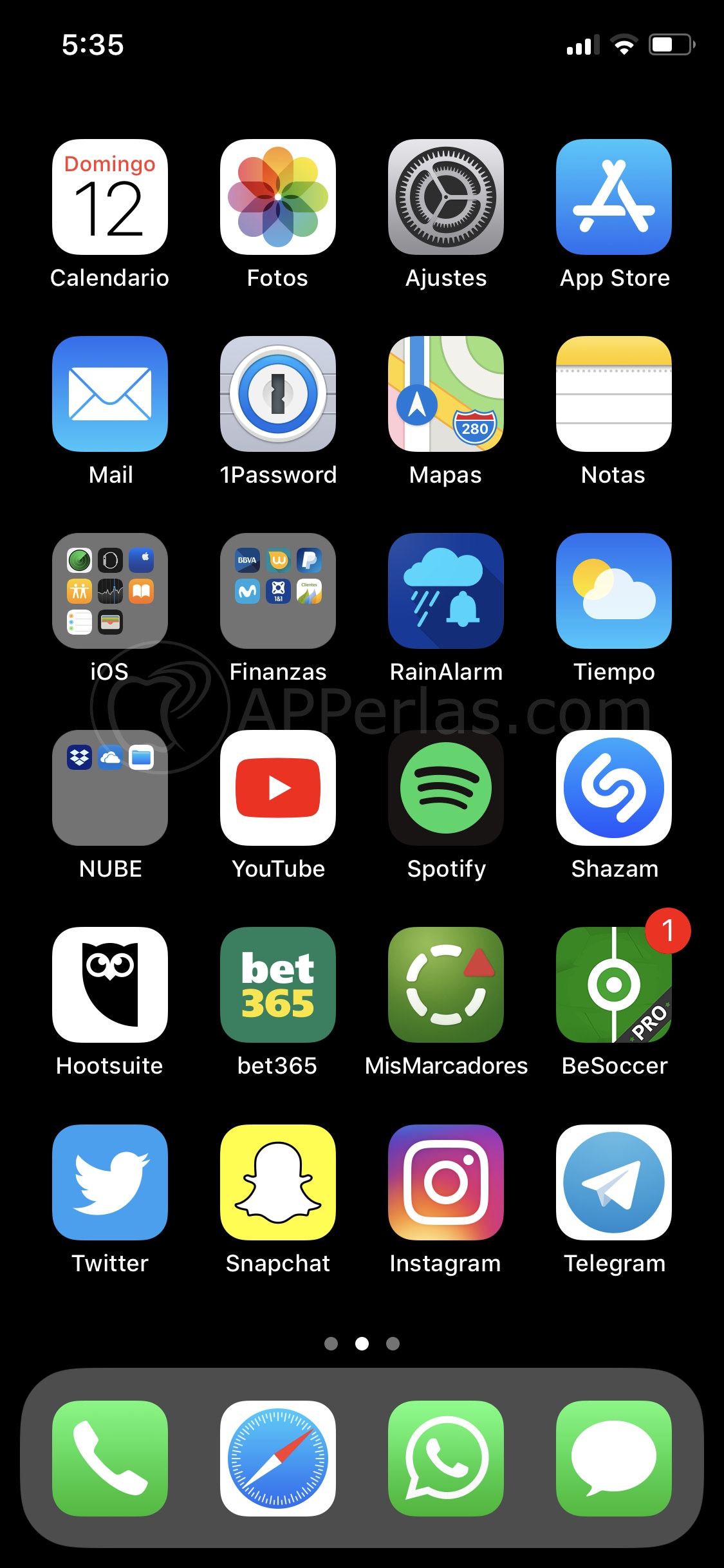Launch the Hootsuite owl app

pyautogui.click(x=109, y=985)
